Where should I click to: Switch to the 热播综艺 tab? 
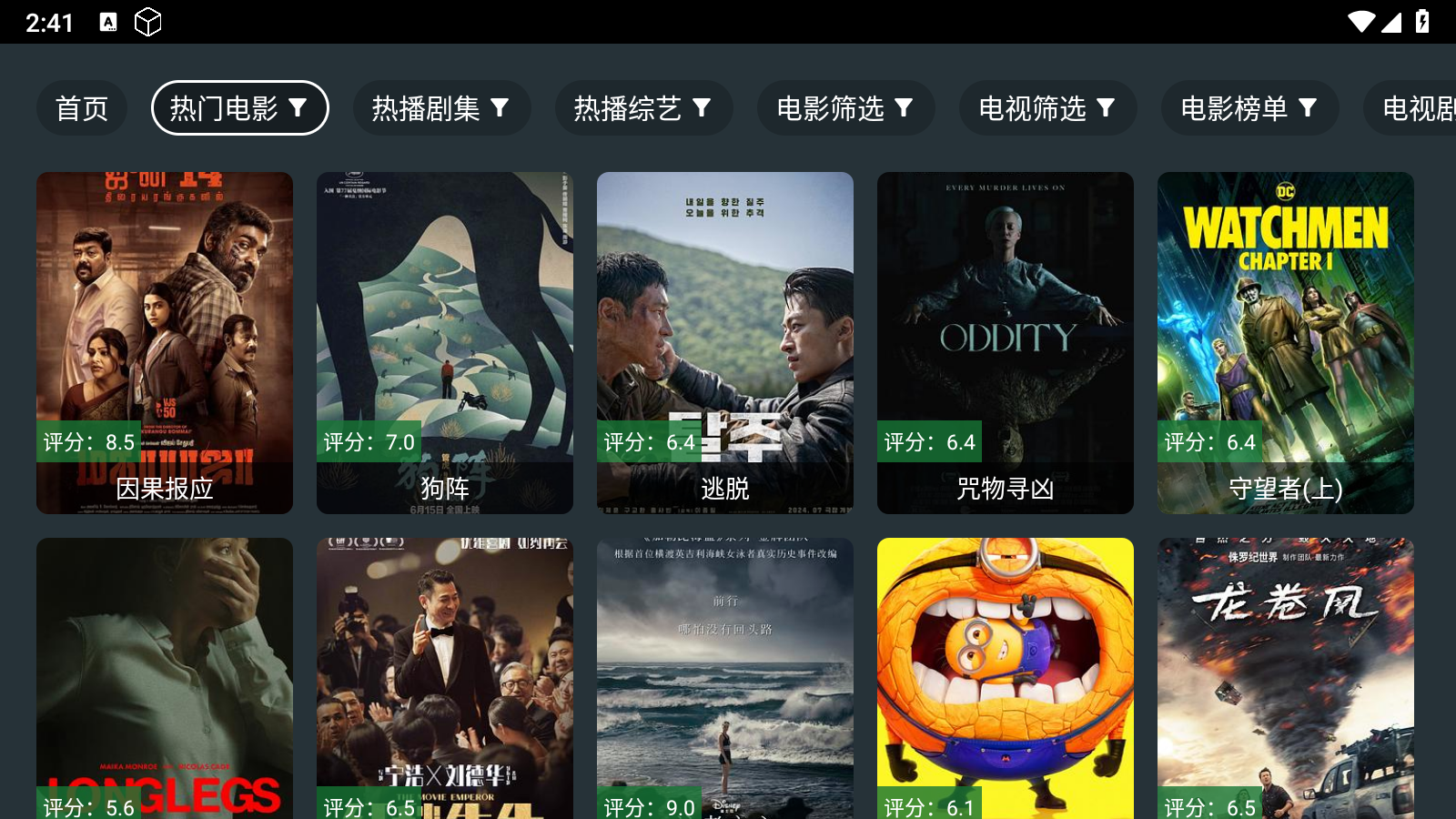pyautogui.click(x=643, y=108)
